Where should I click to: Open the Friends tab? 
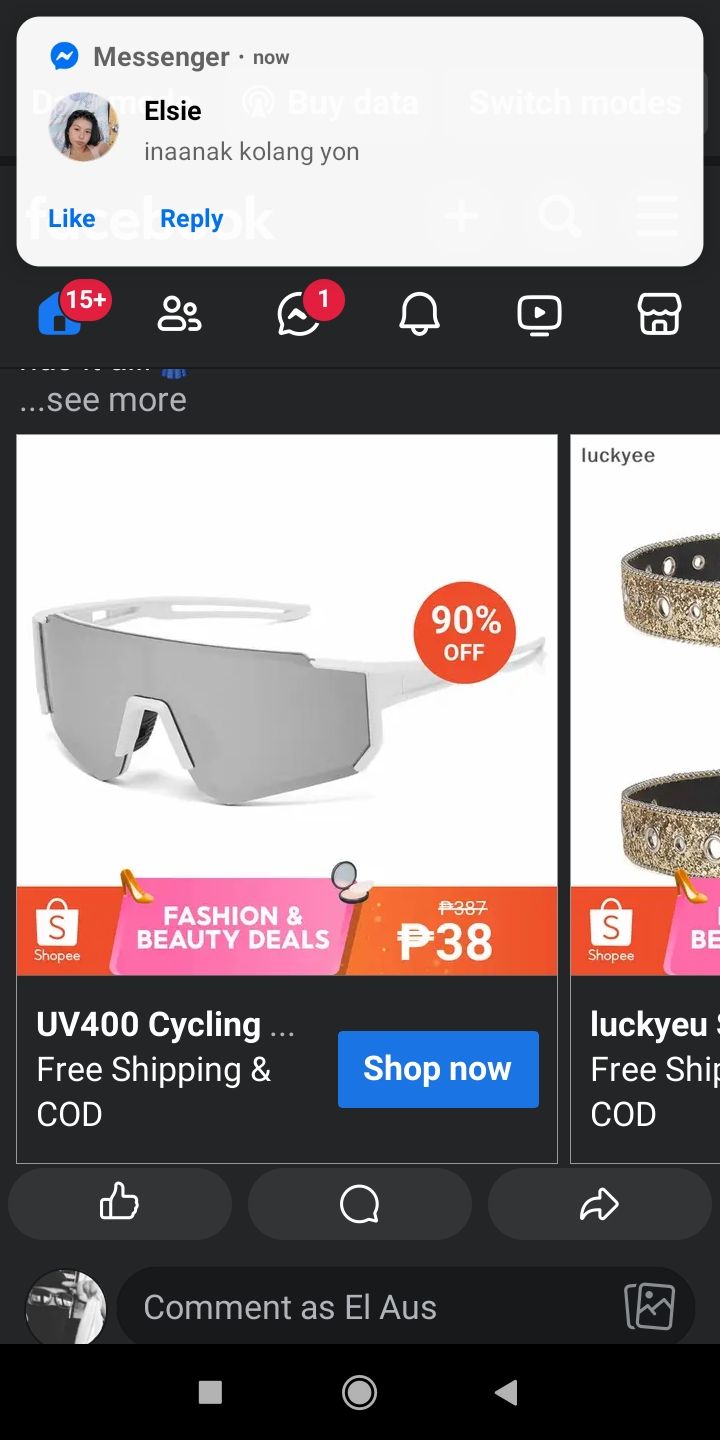click(180, 314)
